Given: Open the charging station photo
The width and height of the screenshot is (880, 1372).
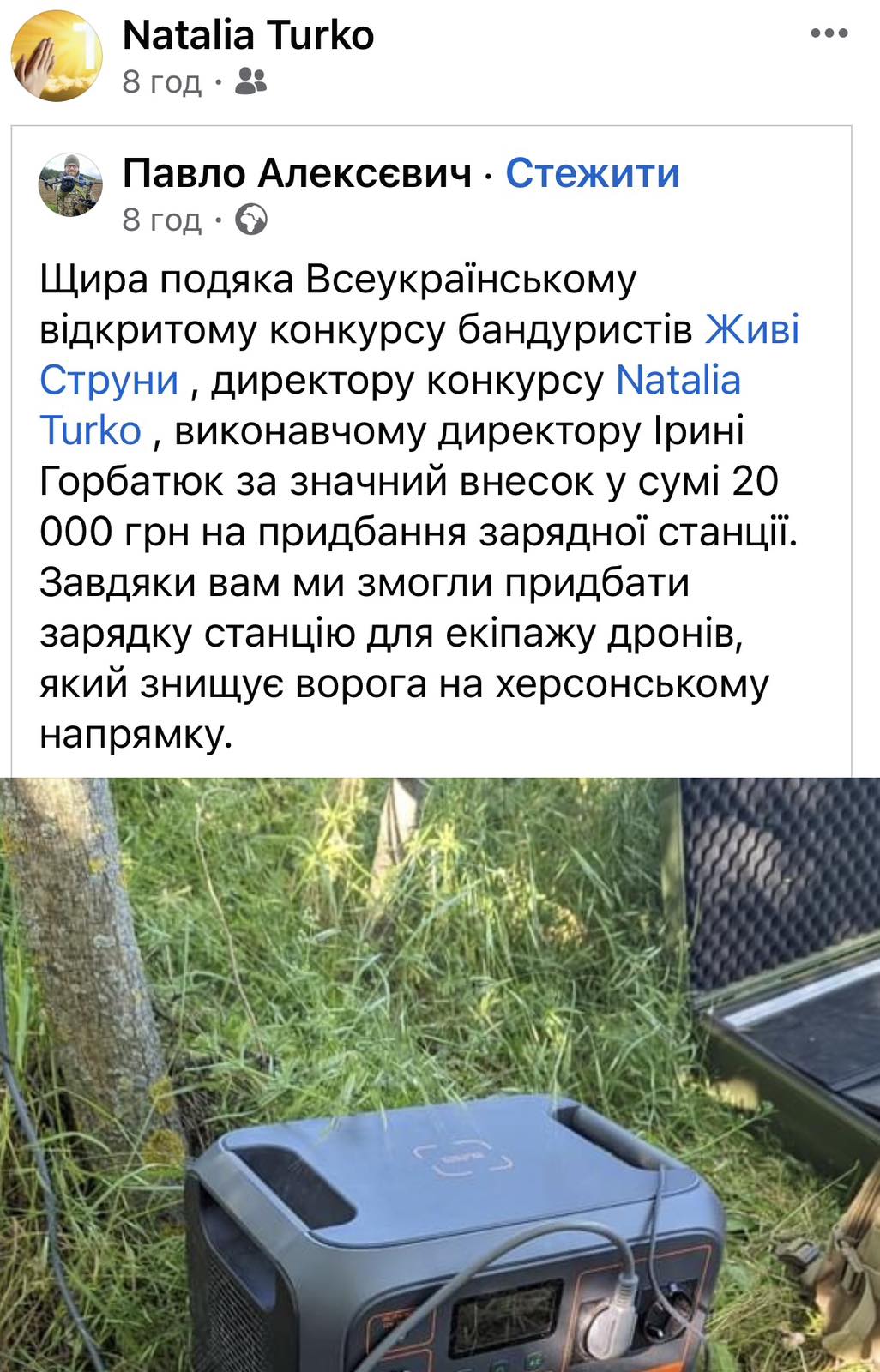Looking at the screenshot, I should coord(439,1072).
